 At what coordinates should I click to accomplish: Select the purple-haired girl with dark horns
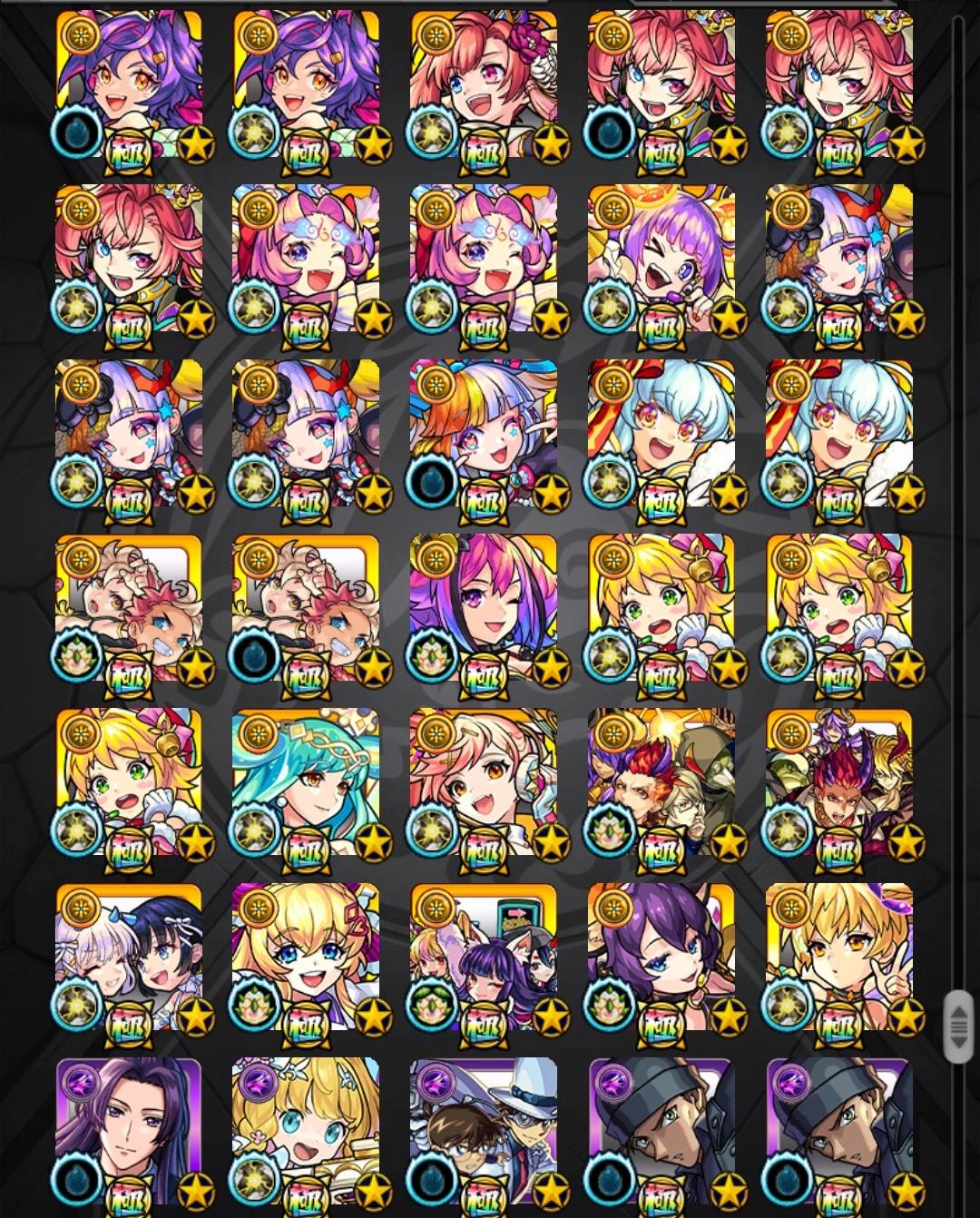point(661,958)
